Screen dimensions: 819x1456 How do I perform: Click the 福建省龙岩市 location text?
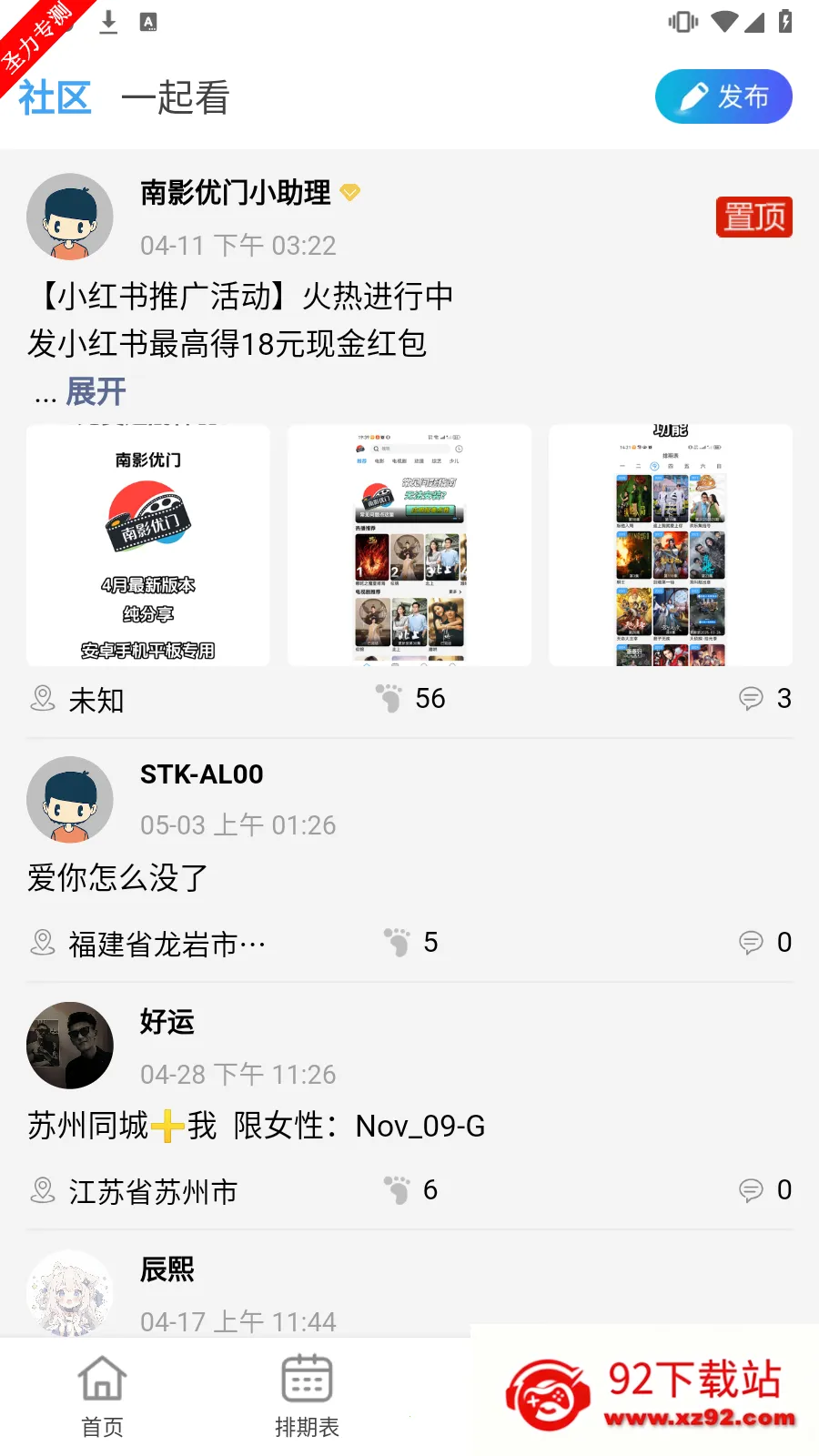tap(164, 943)
